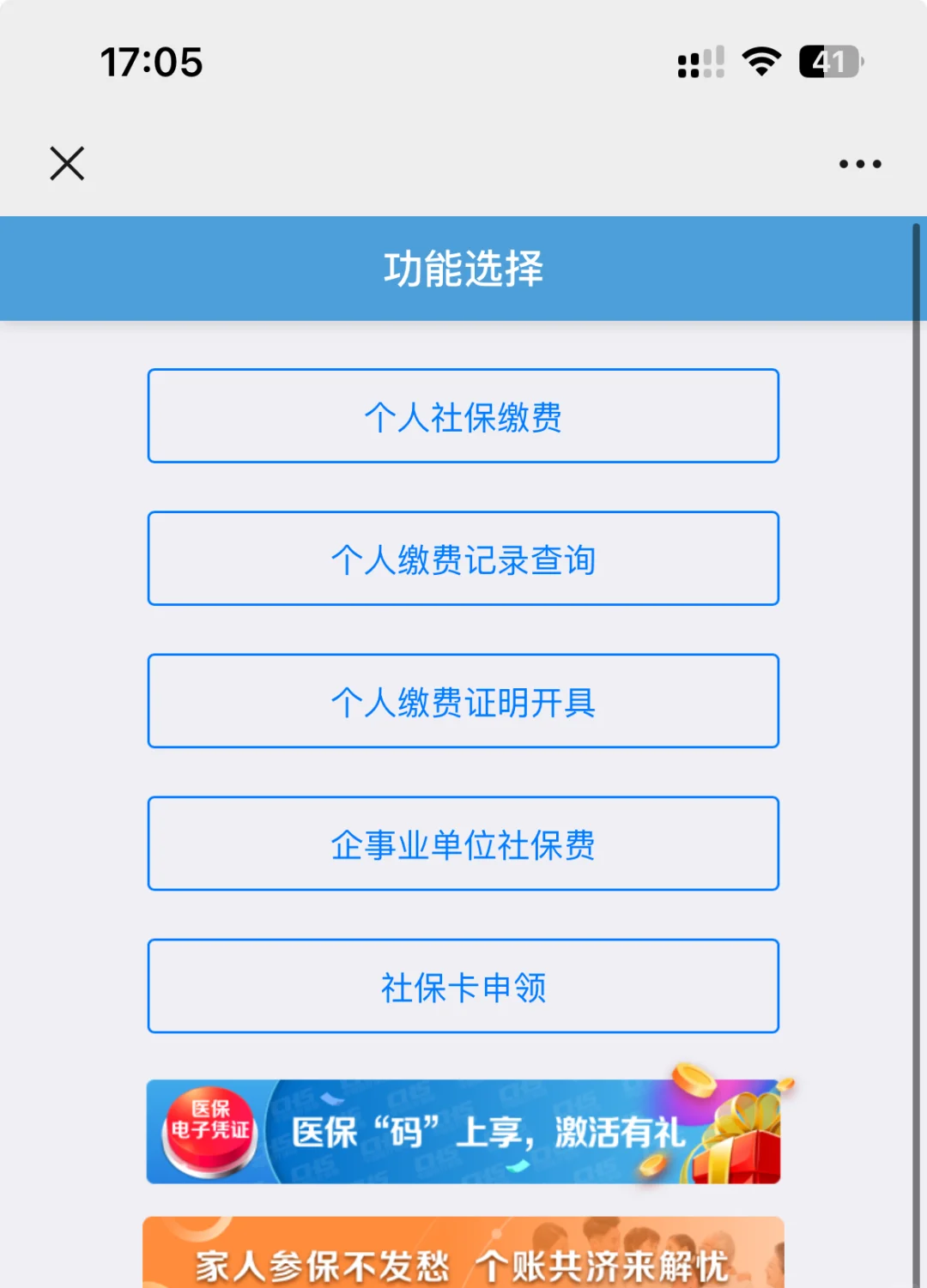Tap 社保卡申领 to apply

(463, 987)
